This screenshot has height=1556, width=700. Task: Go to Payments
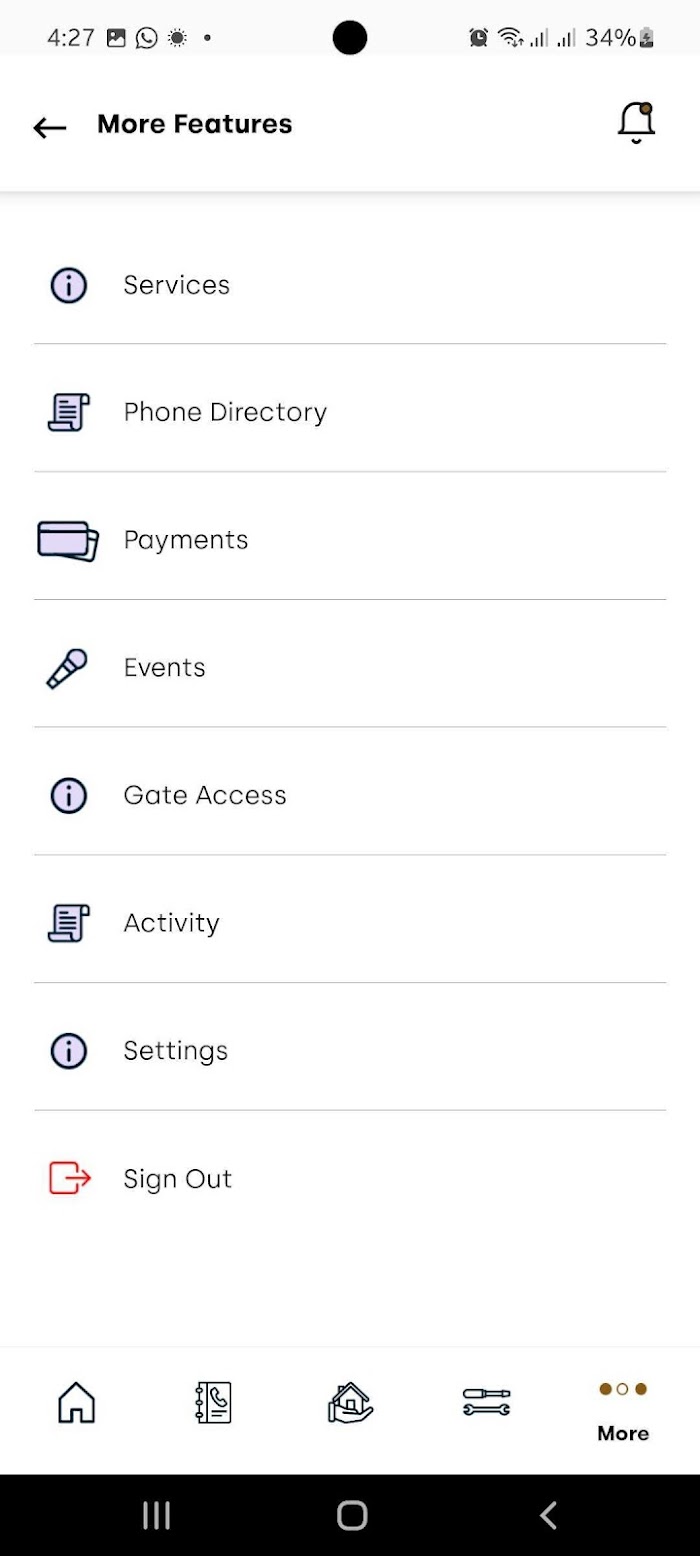point(350,540)
